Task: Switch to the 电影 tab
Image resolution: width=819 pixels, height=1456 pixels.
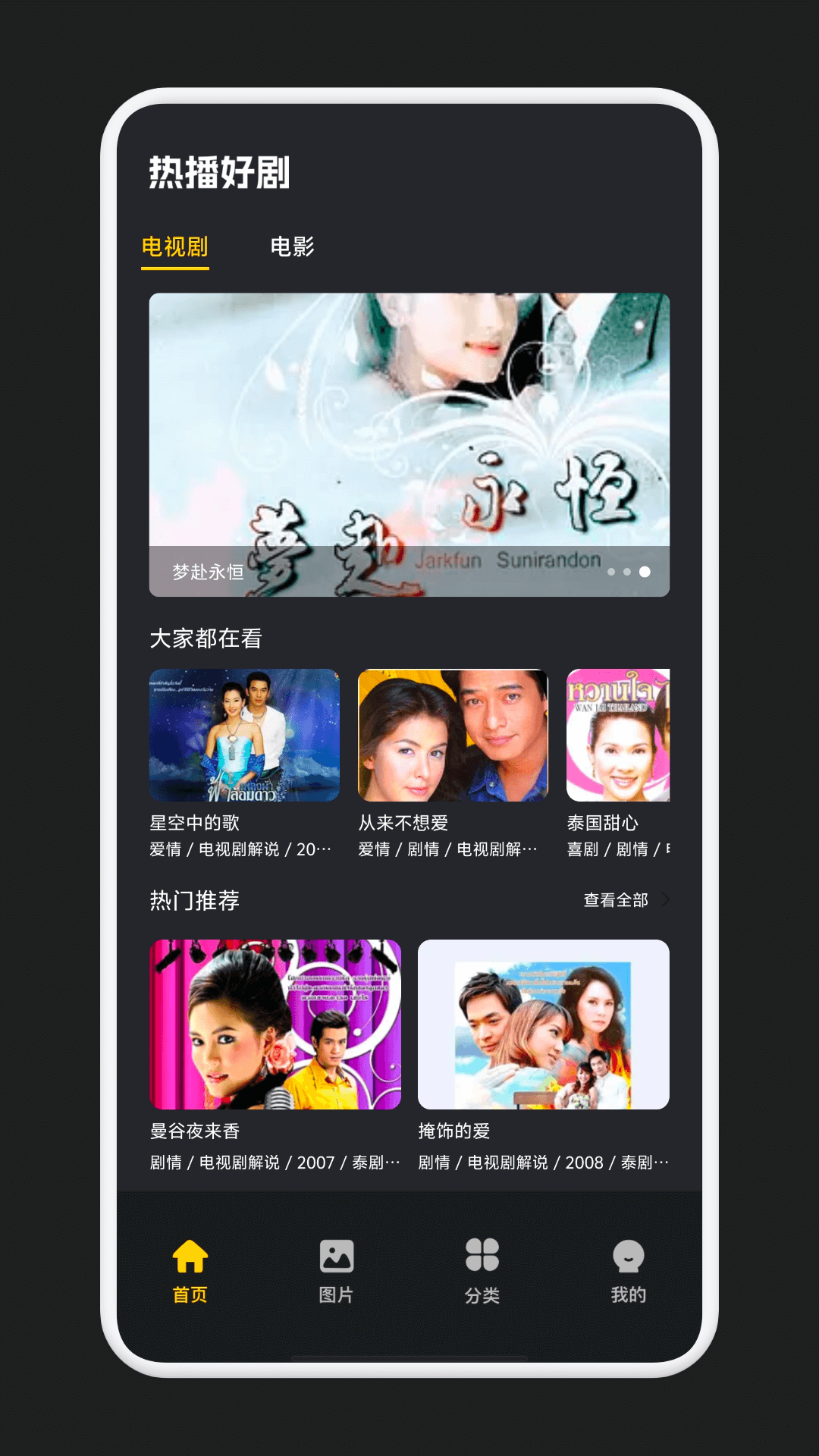Action: pyautogui.click(x=293, y=246)
